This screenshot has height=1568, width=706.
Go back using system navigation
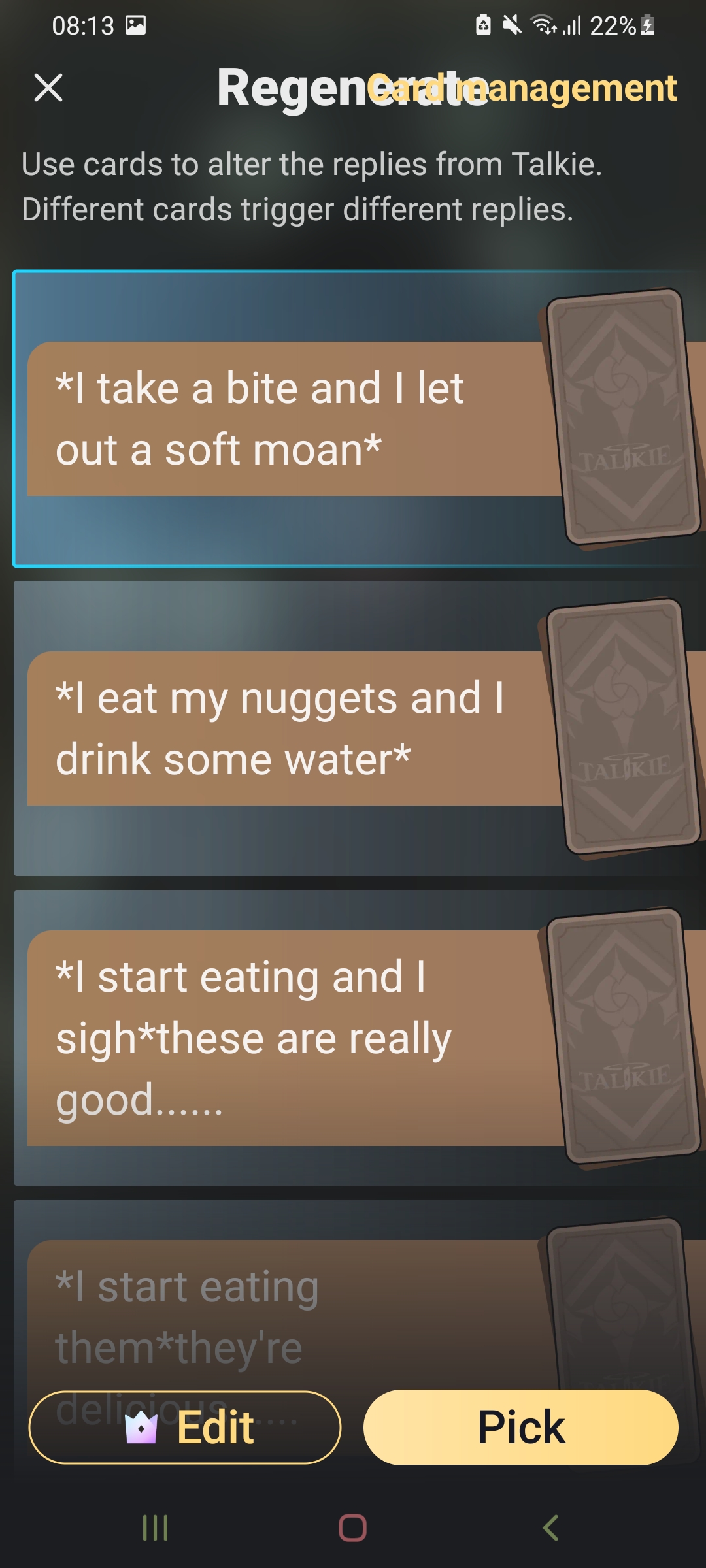(x=550, y=1528)
